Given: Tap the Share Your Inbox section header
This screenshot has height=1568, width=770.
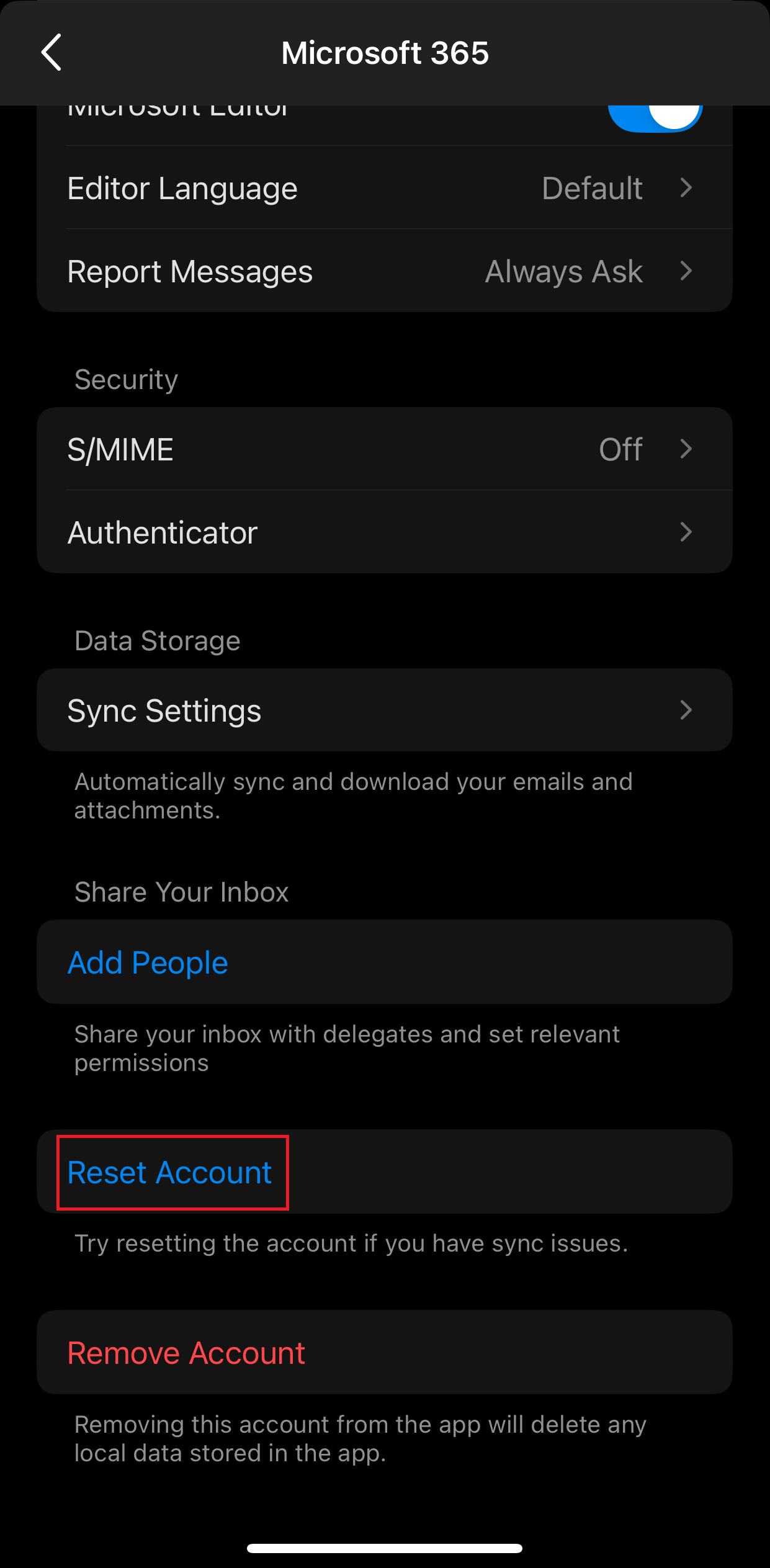Looking at the screenshot, I should point(181,892).
